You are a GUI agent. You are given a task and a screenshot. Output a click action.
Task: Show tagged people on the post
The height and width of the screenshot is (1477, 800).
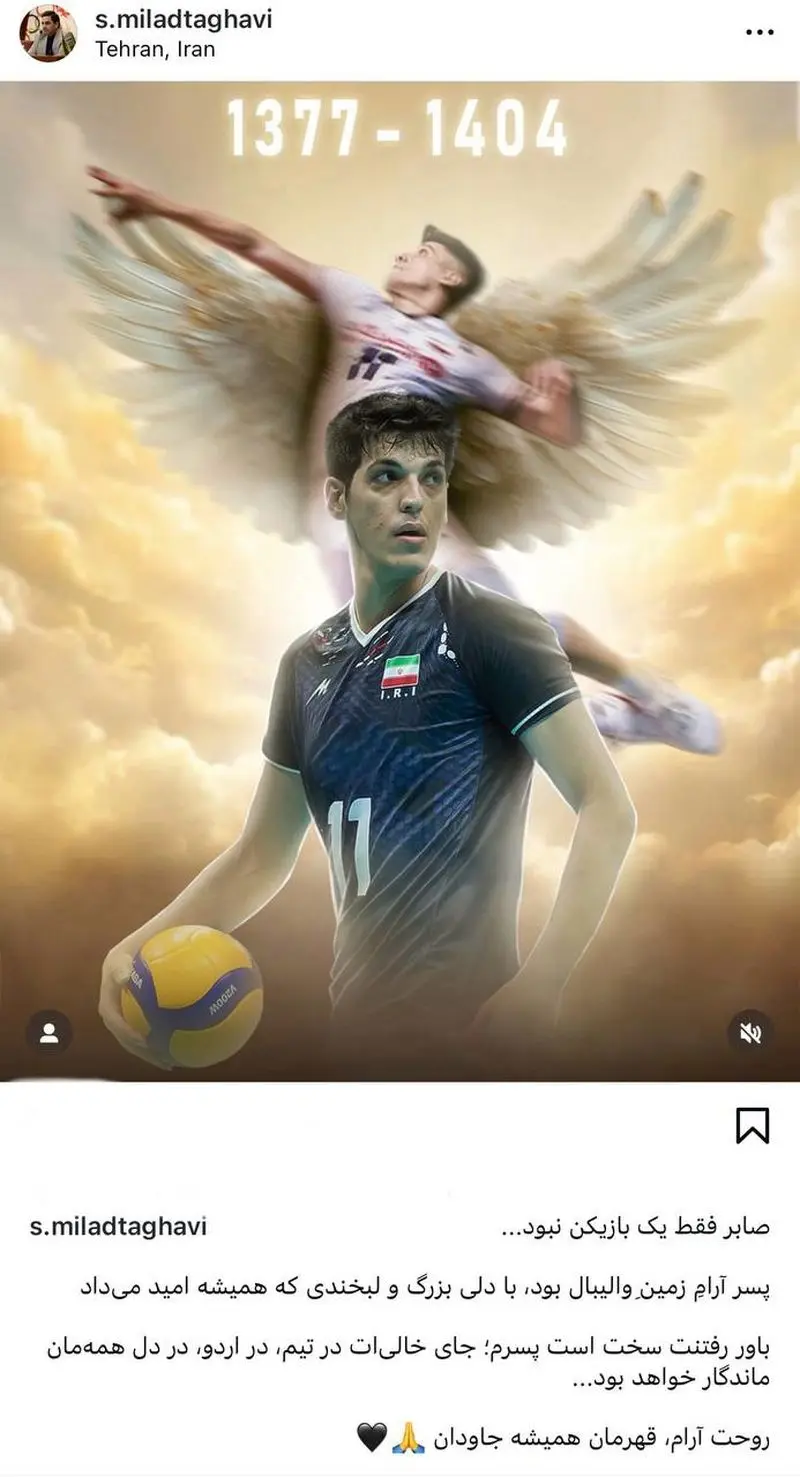pos(48,1033)
